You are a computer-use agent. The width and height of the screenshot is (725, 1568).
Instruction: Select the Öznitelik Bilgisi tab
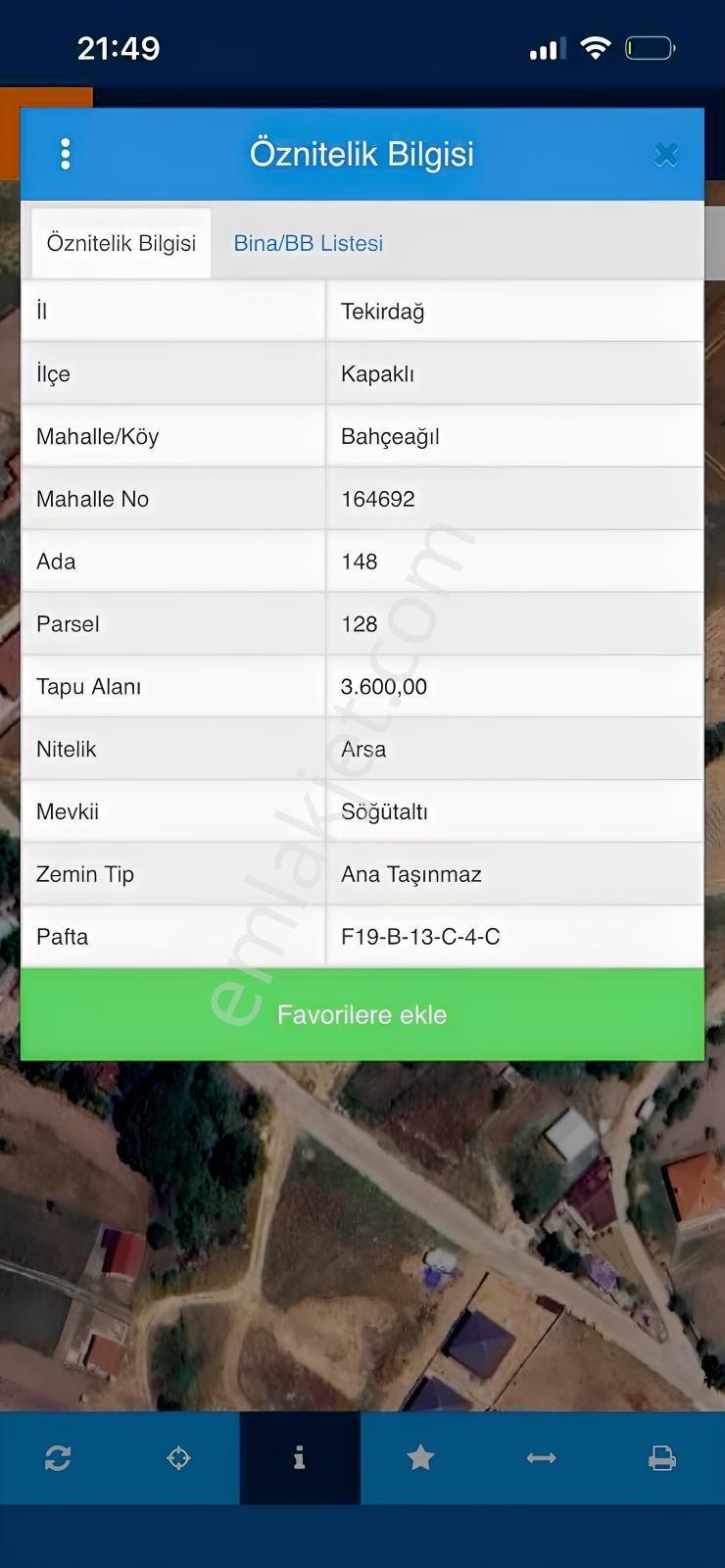tap(121, 243)
